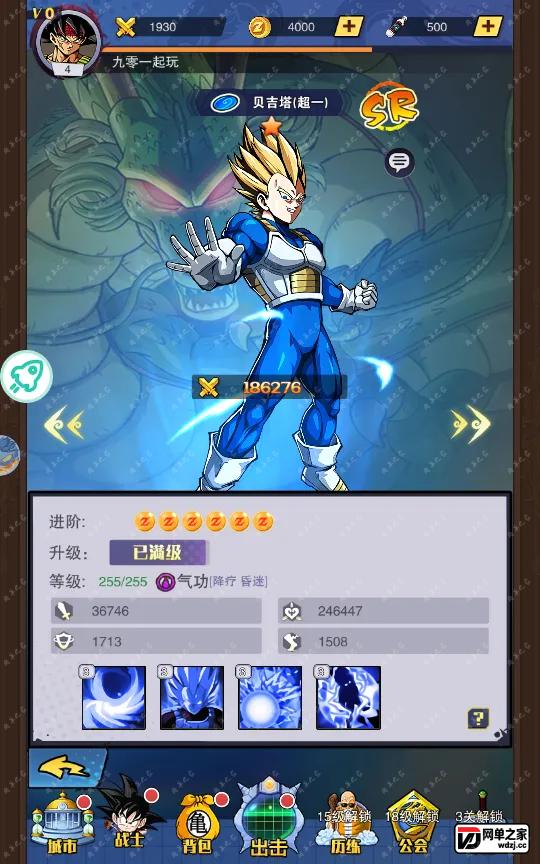Open the player avatar profile

coord(68,41)
